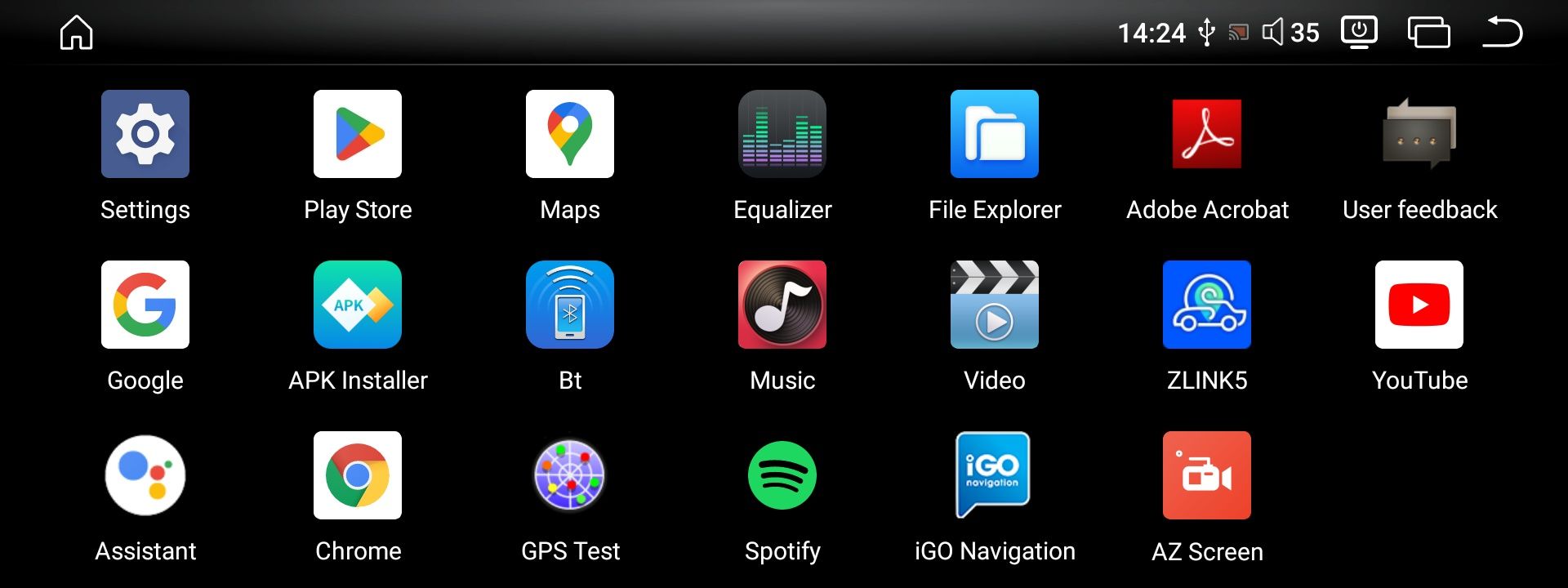1568x588 pixels.
Task: Launch File Explorer
Action: click(x=995, y=134)
